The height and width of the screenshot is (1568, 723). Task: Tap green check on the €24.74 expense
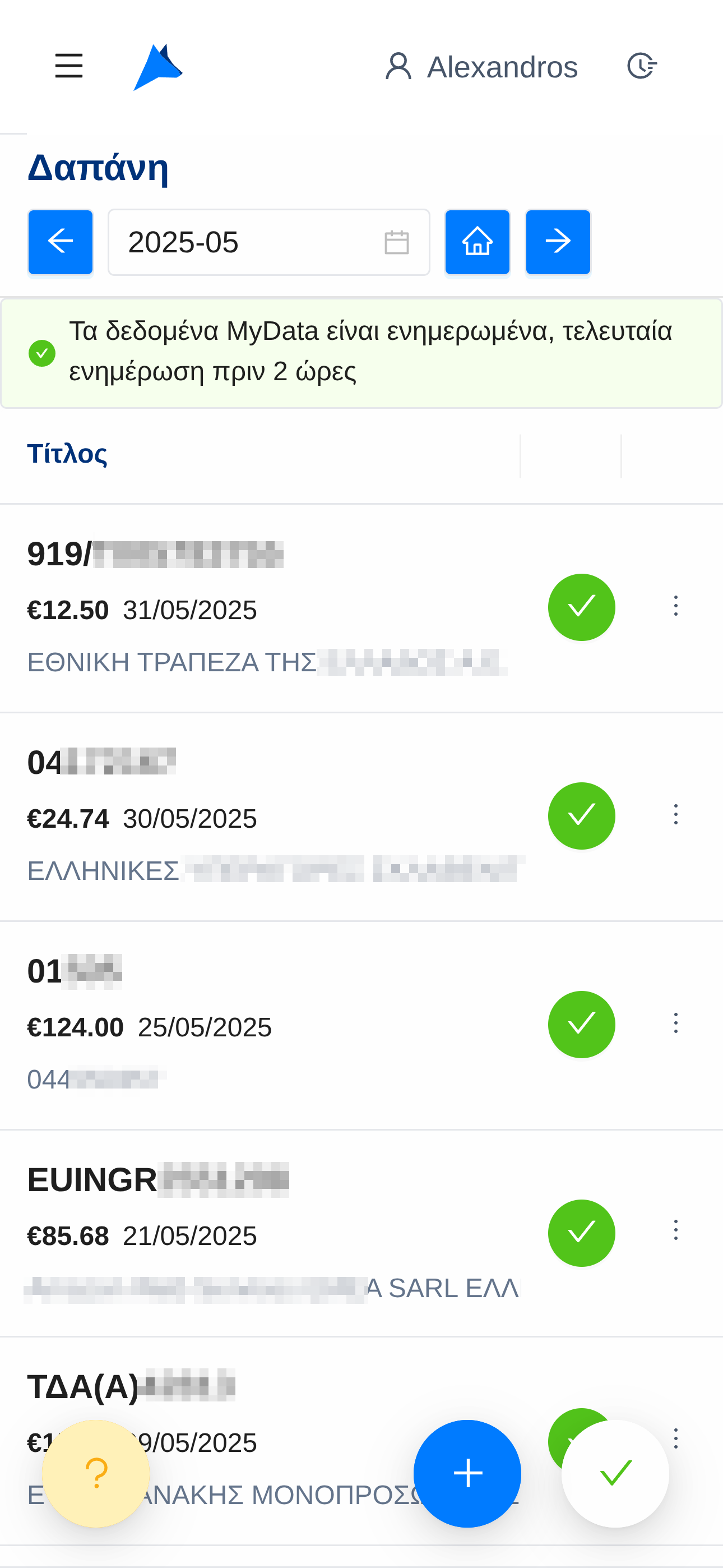581,815
